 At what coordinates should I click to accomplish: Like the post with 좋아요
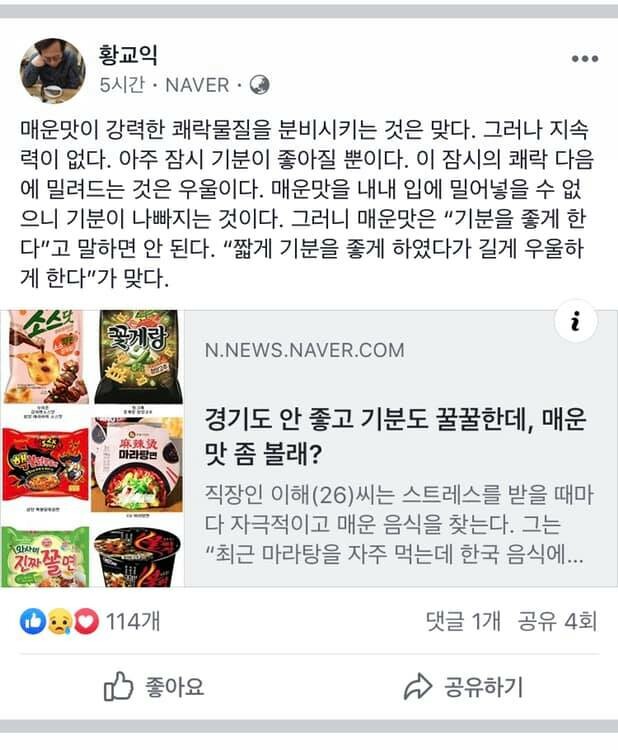pyautogui.click(x=155, y=686)
